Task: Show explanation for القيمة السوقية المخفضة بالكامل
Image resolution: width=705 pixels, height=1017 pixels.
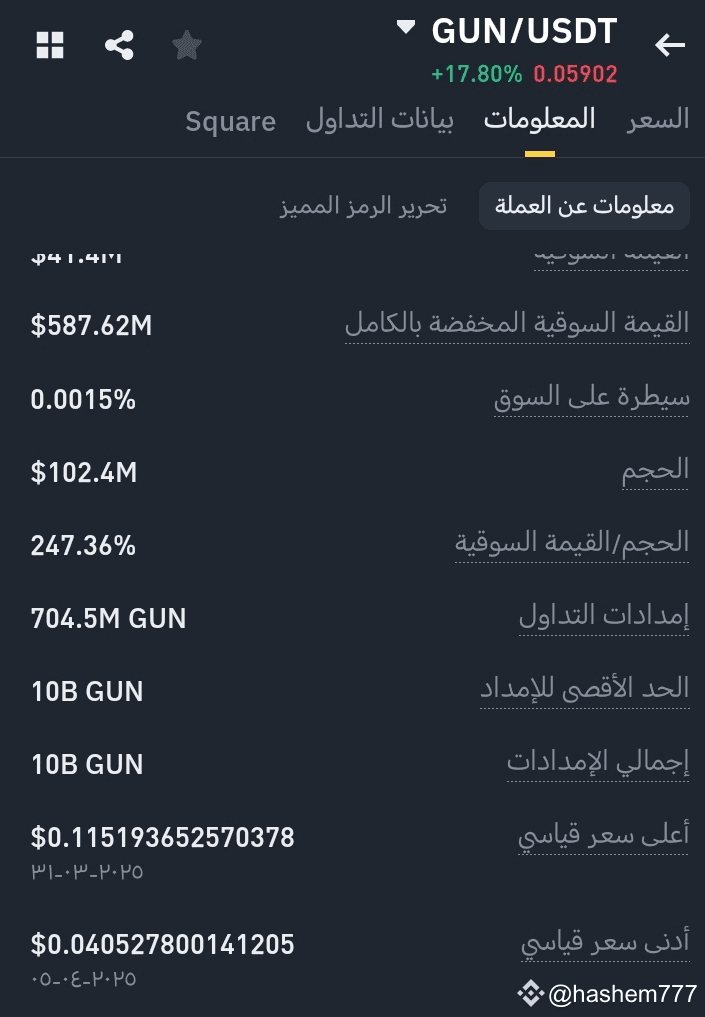Action: [x=517, y=323]
